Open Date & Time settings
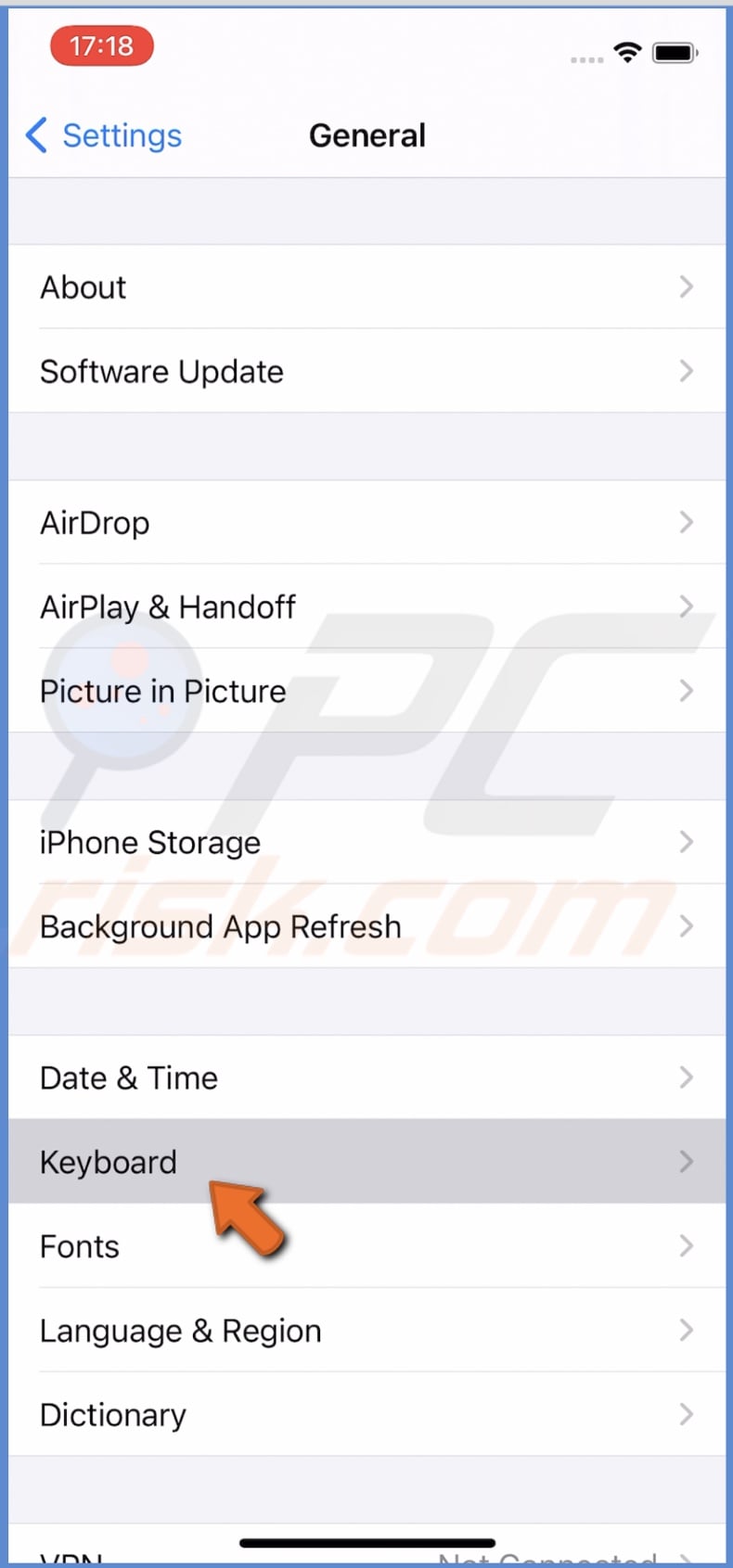Screen dimensions: 733x1568 tap(366, 1078)
